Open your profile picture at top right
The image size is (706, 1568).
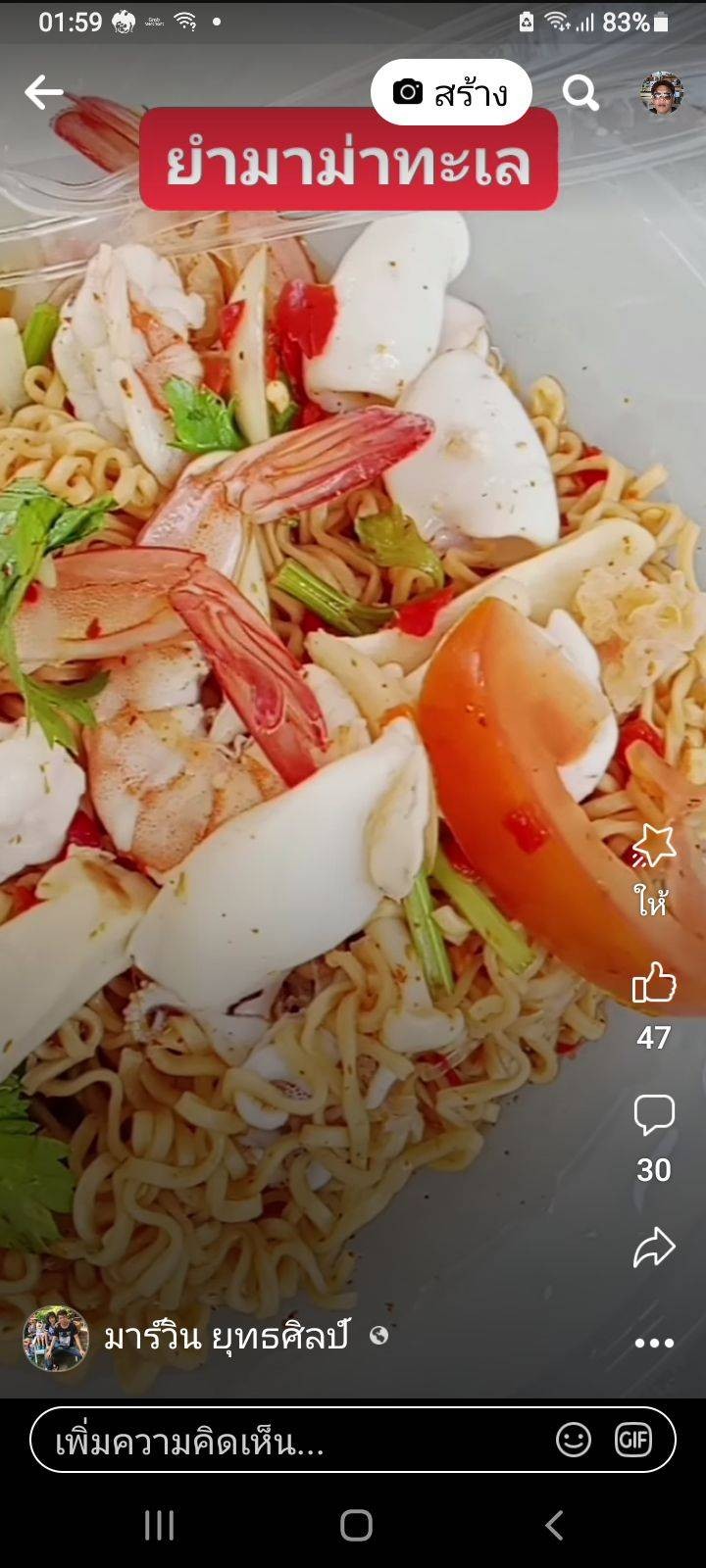click(662, 93)
